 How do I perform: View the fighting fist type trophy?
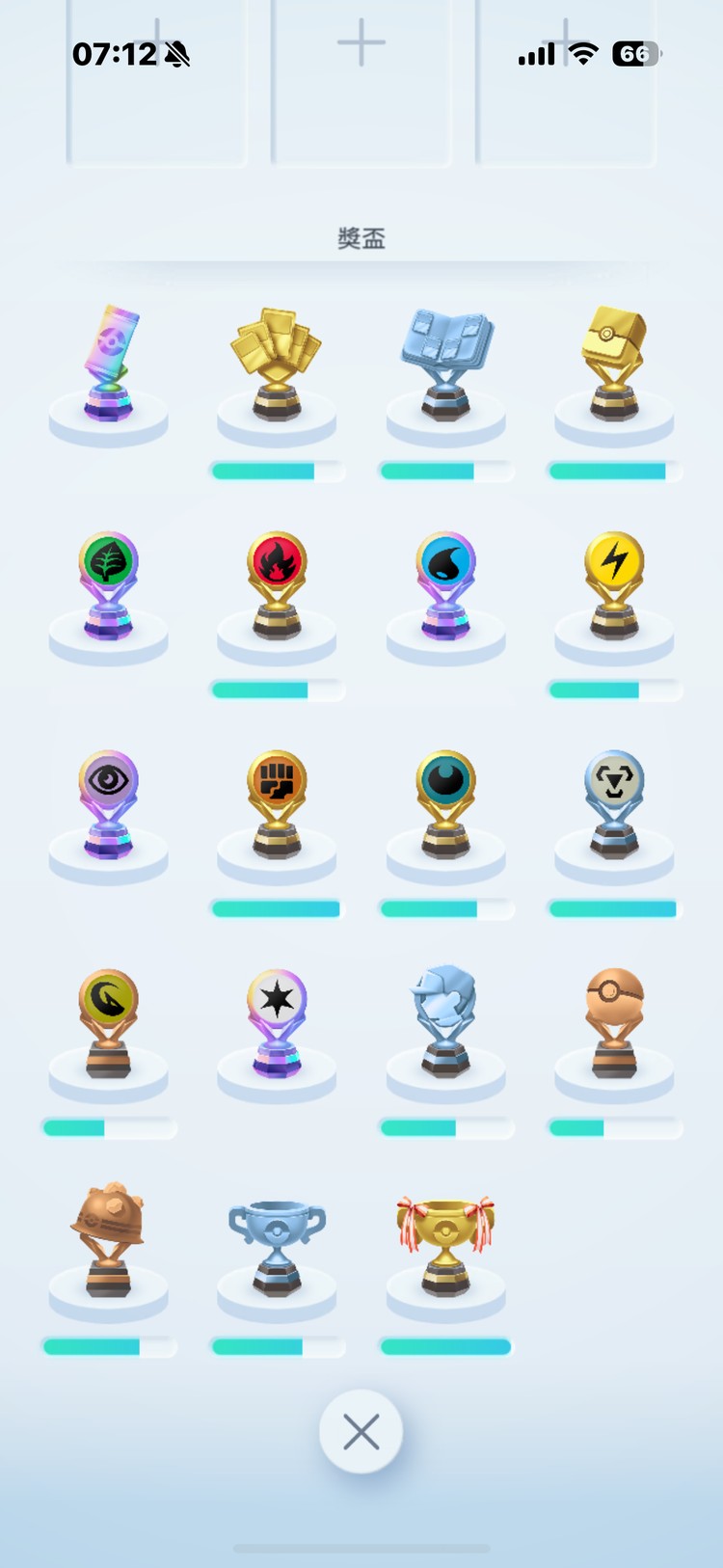click(x=277, y=802)
